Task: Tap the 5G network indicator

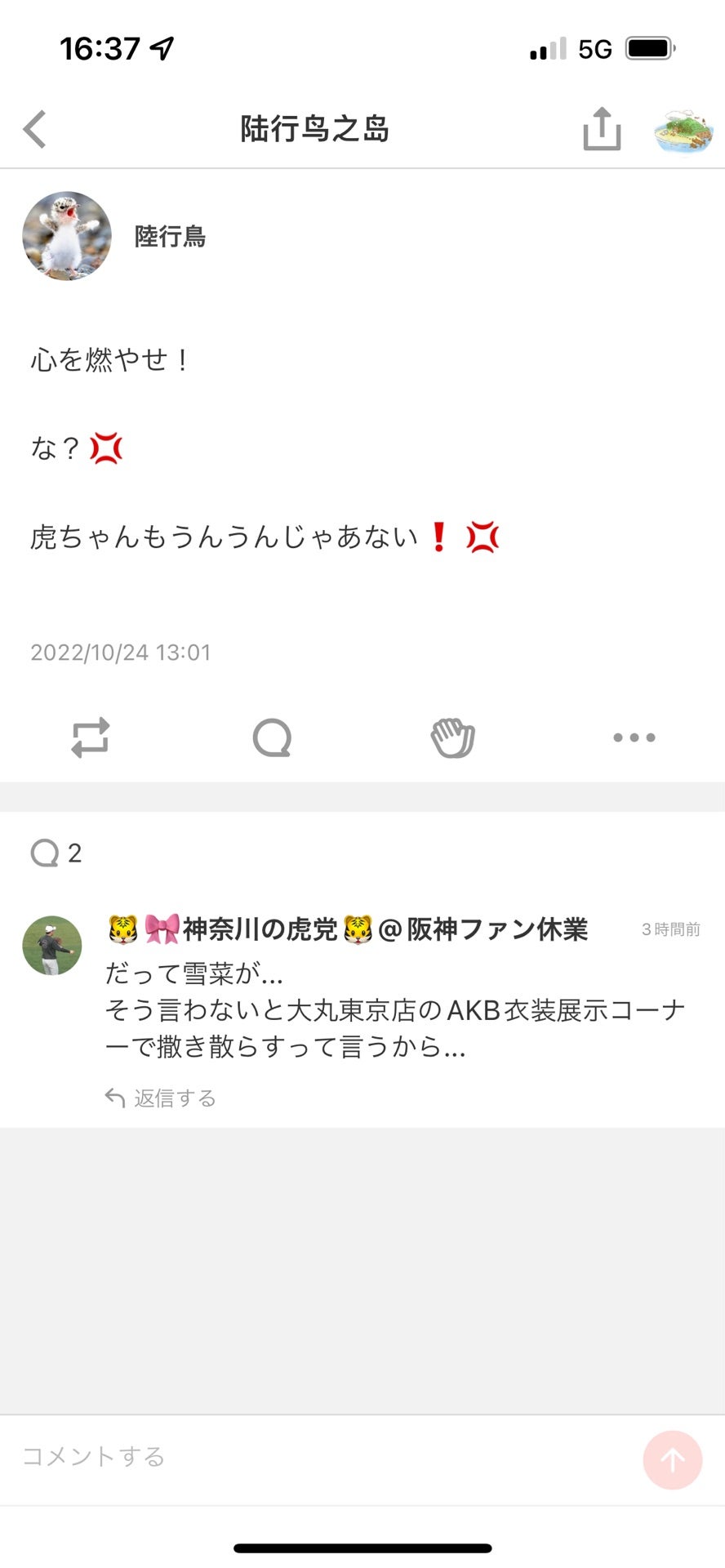Action: click(596, 48)
